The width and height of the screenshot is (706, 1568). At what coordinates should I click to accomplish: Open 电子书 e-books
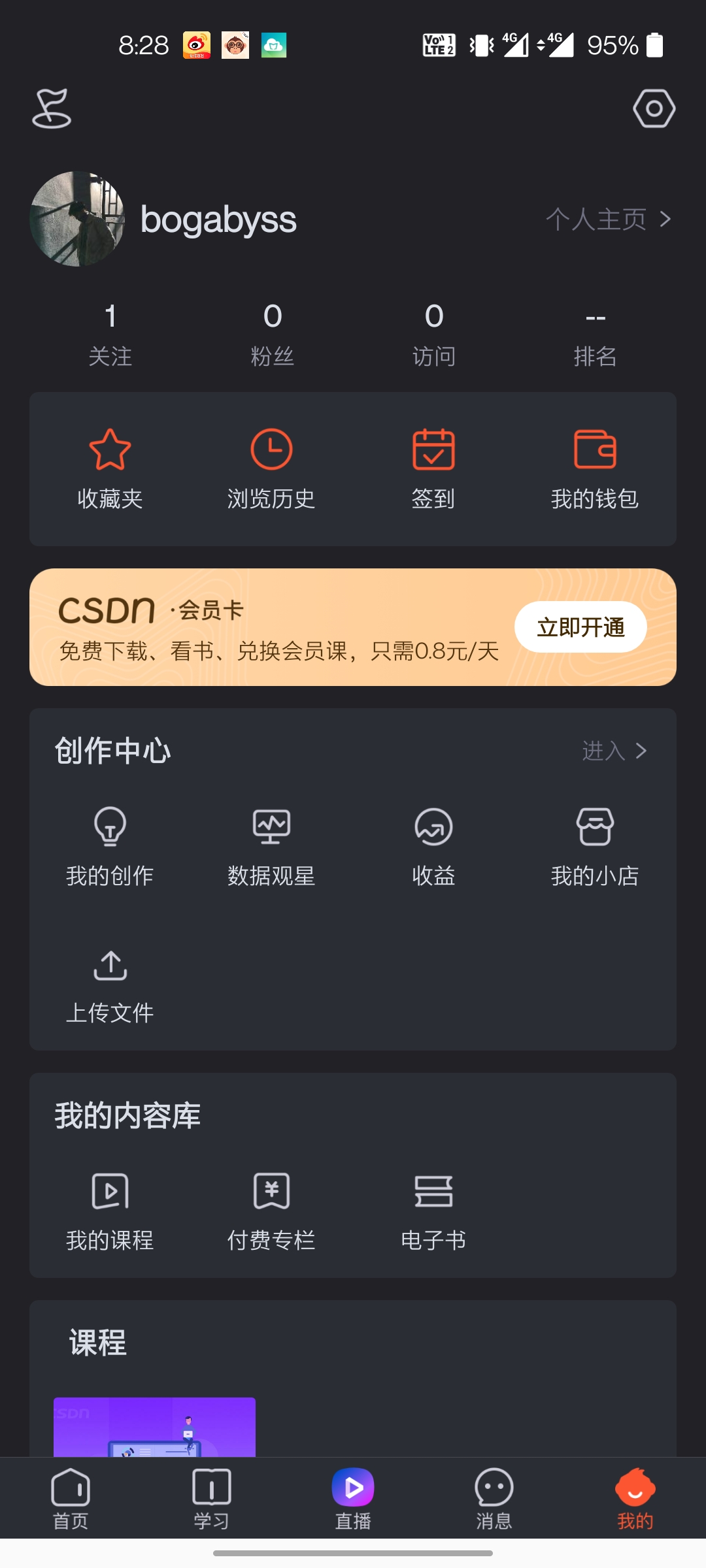[x=433, y=1211]
